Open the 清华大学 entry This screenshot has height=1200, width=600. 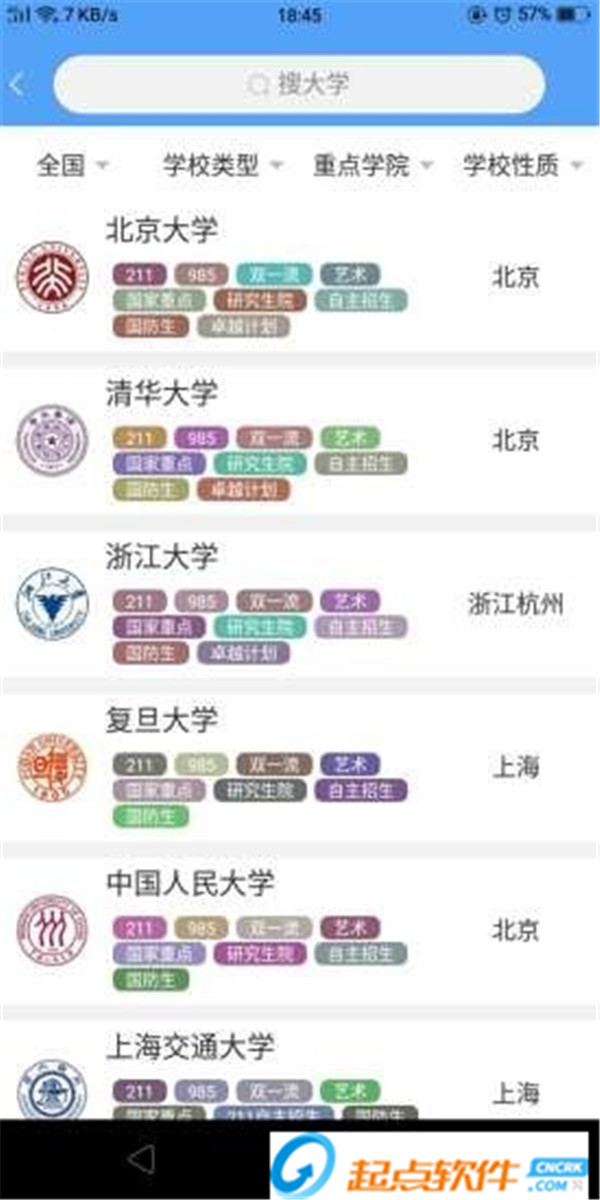coord(162,393)
